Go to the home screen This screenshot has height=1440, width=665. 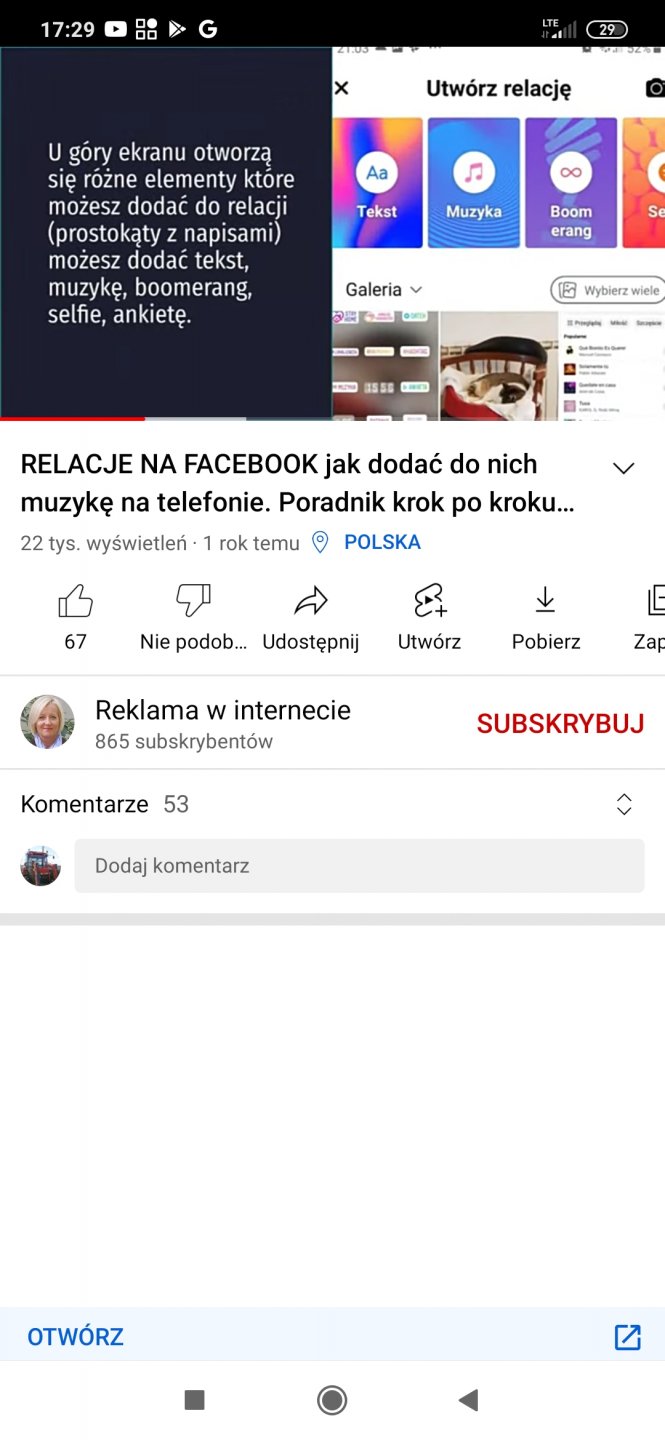coord(332,1400)
